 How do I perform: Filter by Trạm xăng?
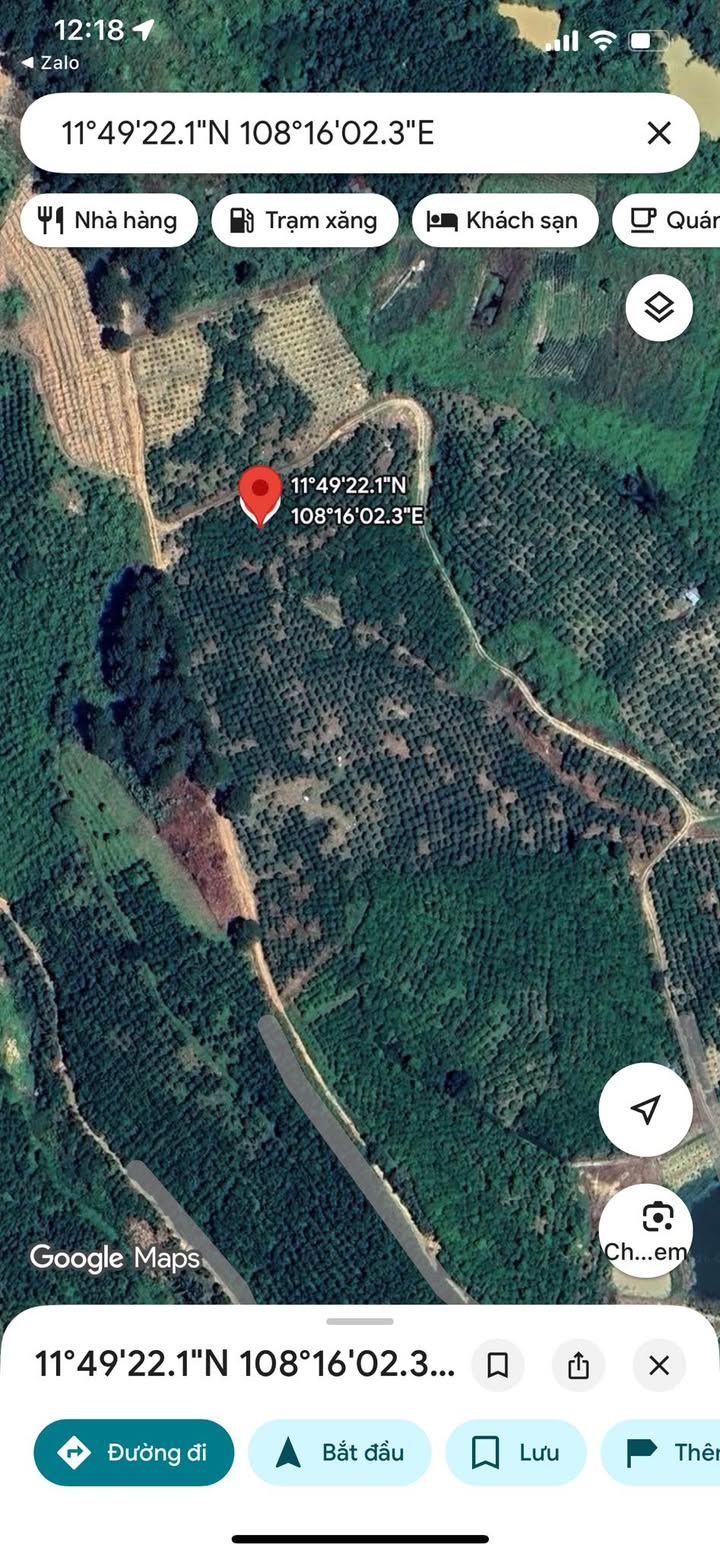[x=304, y=220]
